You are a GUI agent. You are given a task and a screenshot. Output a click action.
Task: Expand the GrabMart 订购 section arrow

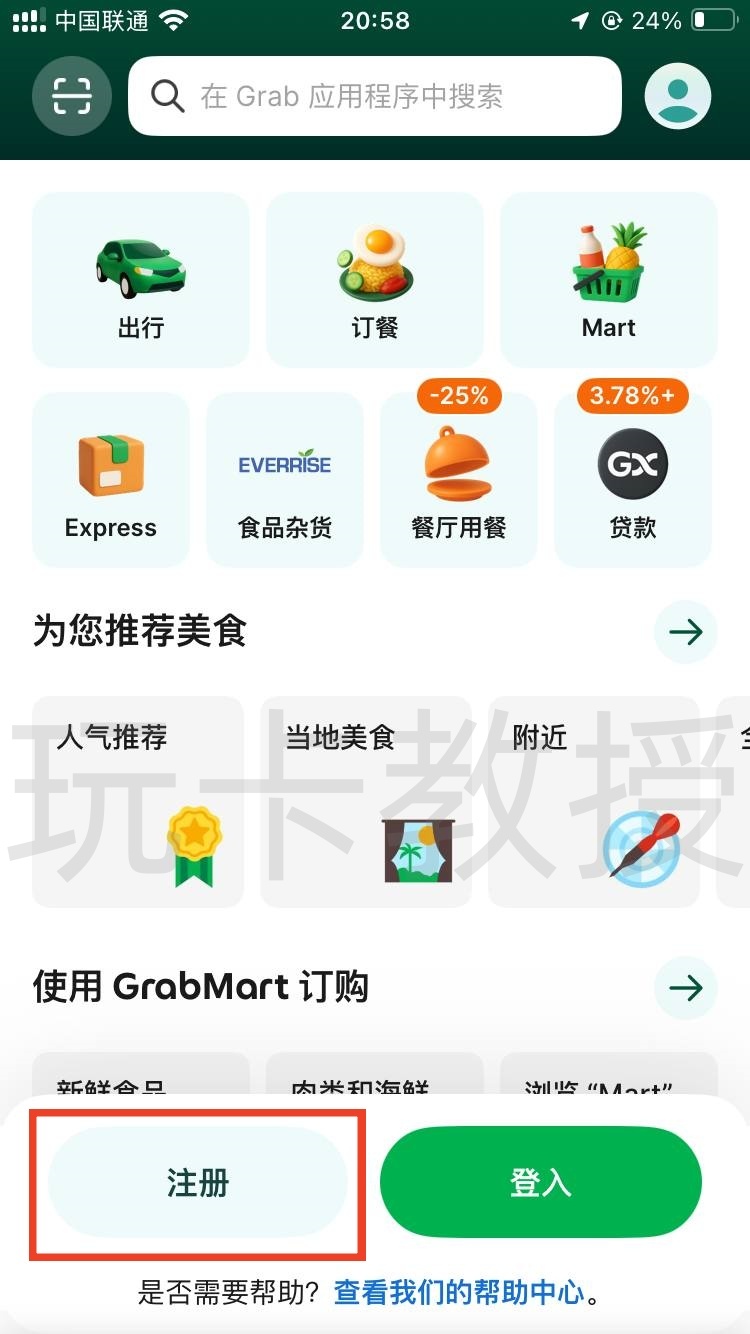coord(685,988)
